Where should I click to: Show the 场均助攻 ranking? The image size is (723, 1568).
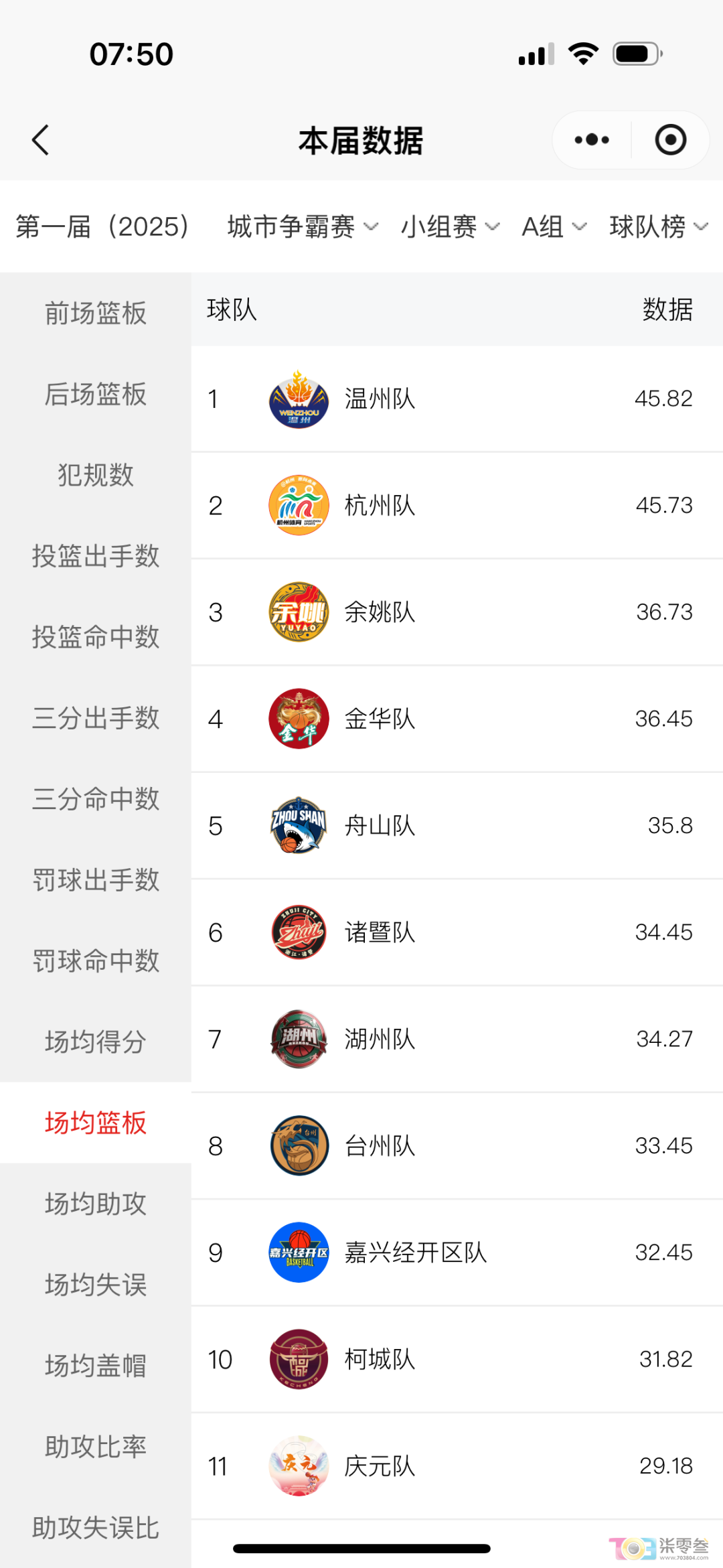(96, 1204)
